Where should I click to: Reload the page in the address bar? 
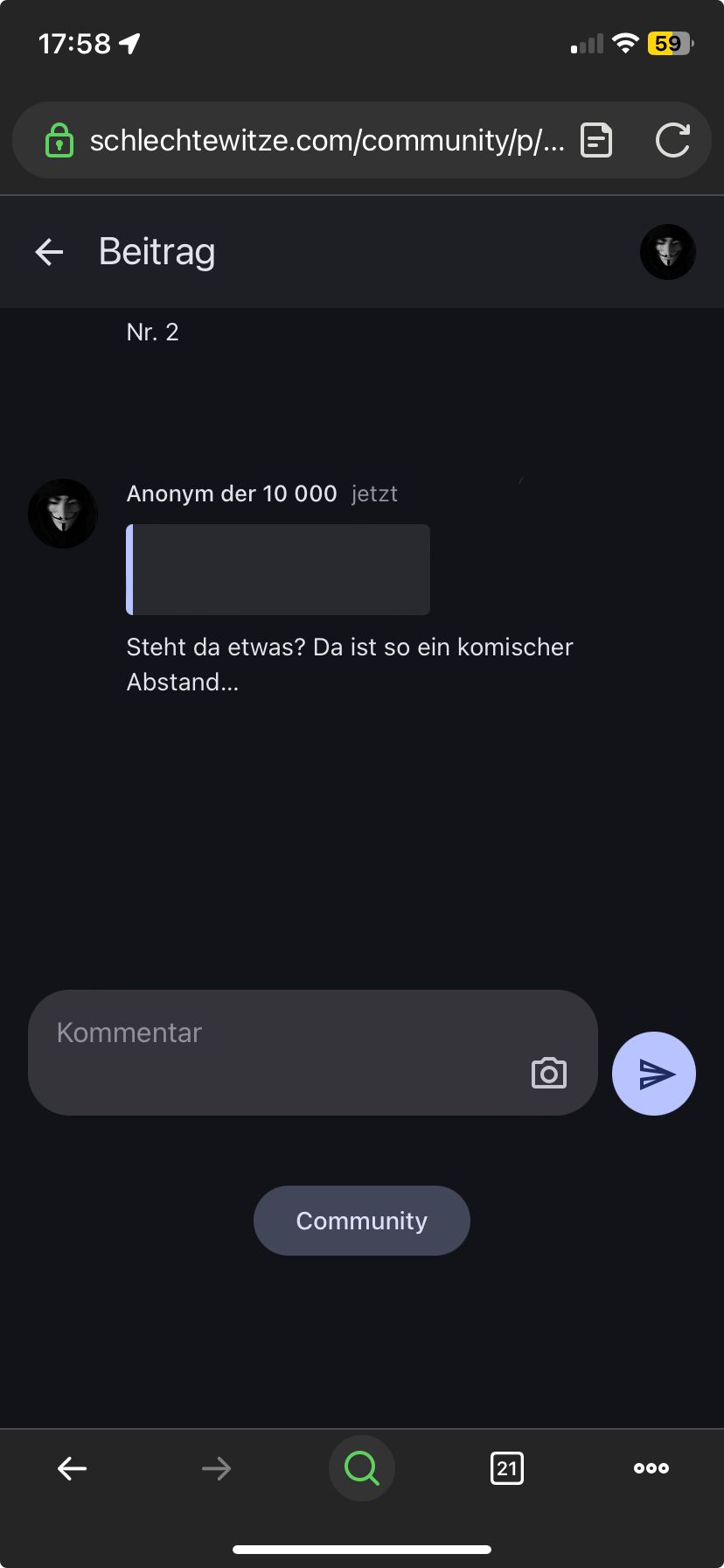672,141
